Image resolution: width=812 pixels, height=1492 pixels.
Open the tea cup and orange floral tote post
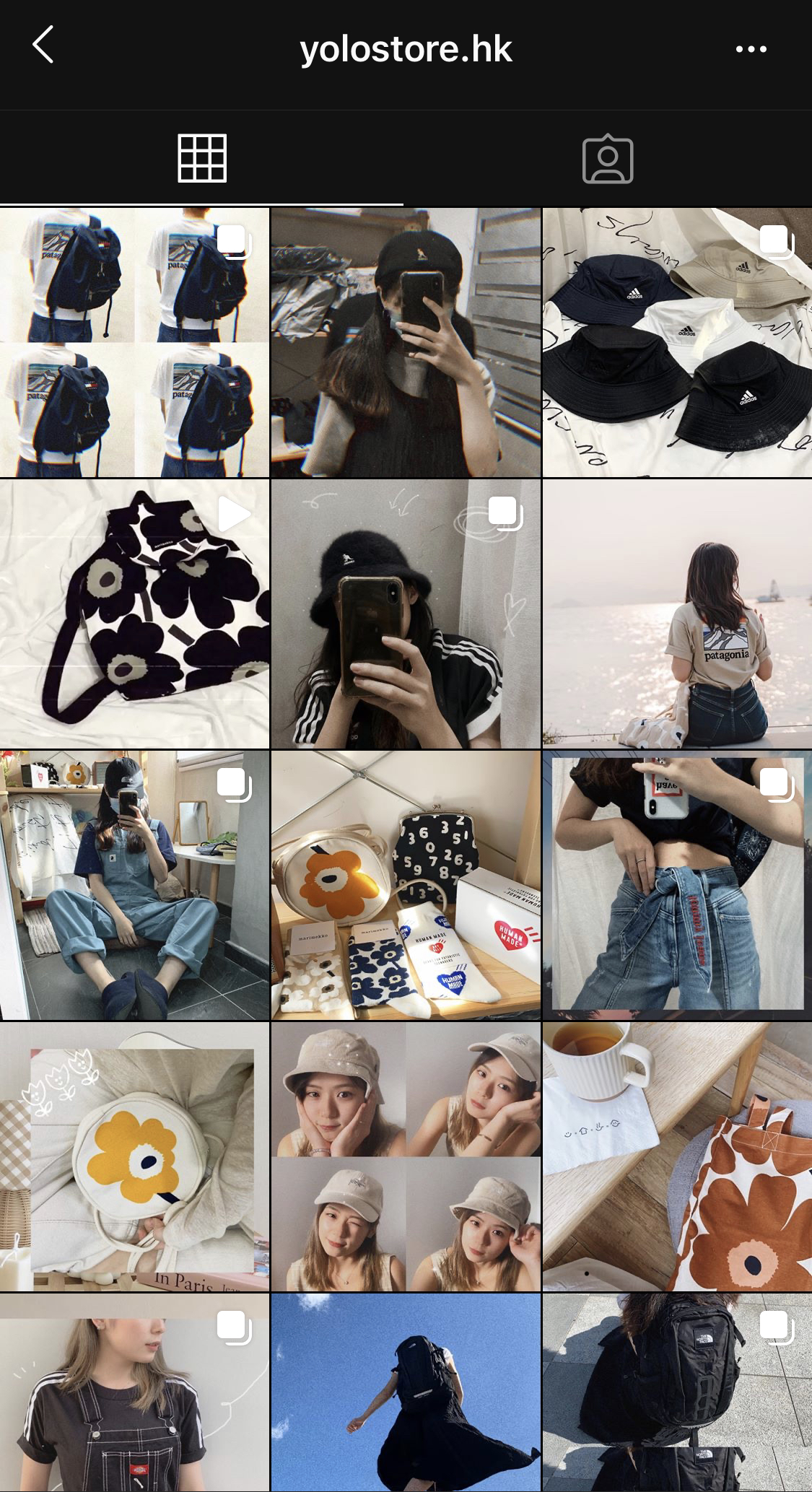pos(677,1157)
